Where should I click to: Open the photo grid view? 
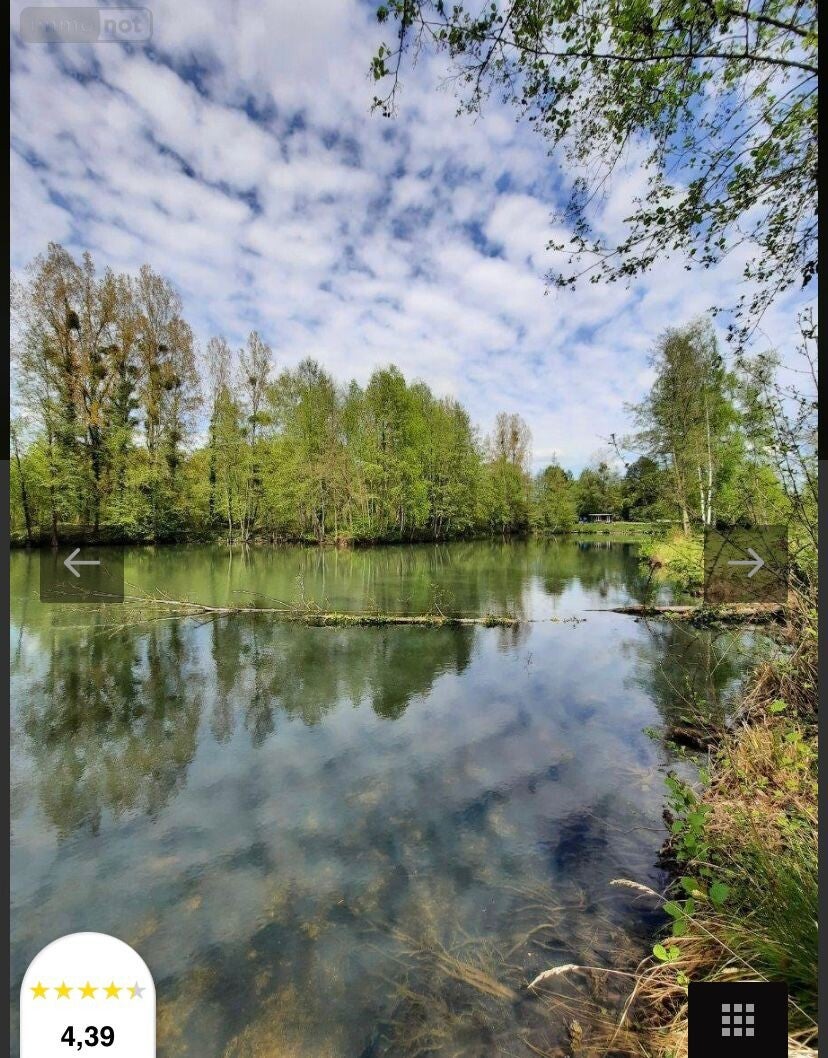point(738,1019)
